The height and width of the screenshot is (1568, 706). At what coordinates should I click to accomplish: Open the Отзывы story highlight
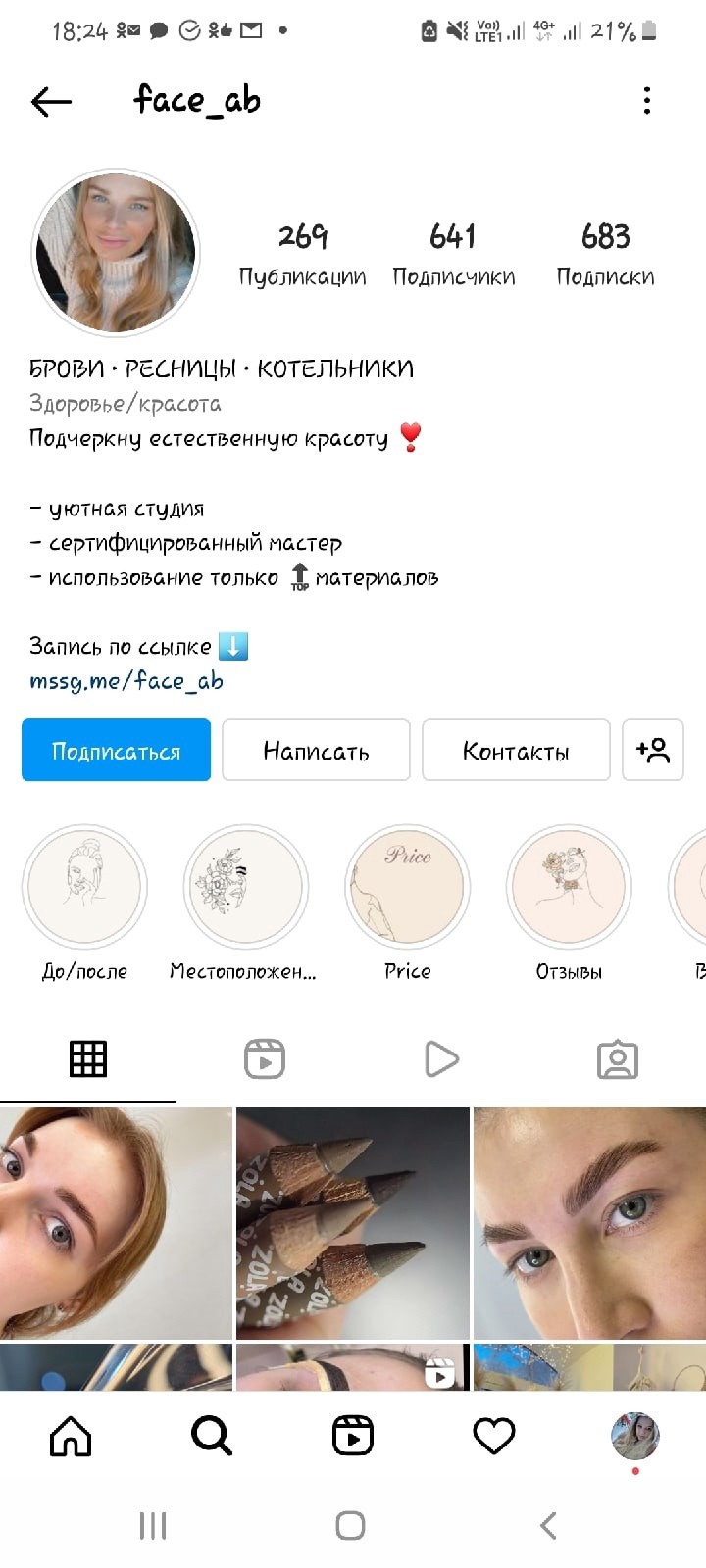[569, 886]
